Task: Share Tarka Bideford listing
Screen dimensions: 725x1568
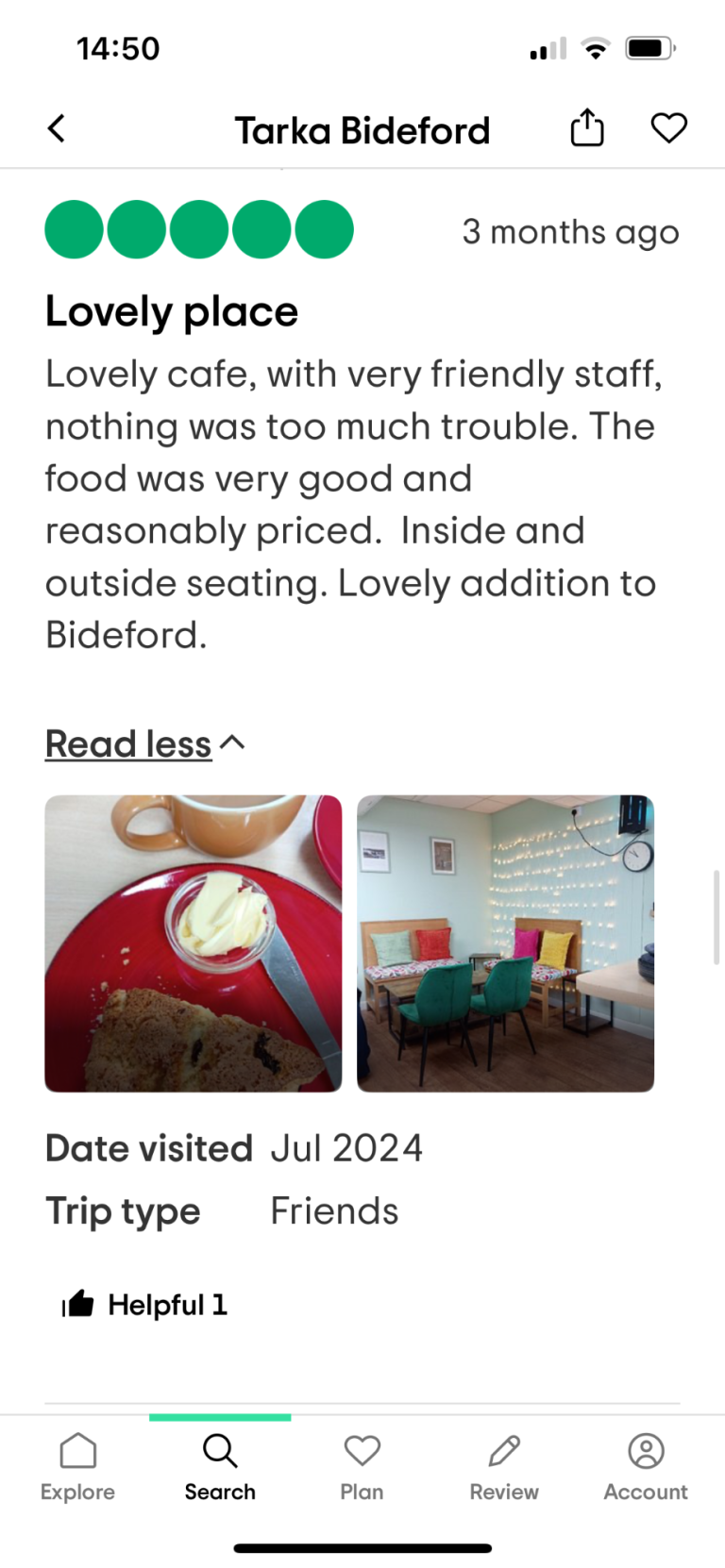Action: coord(586,127)
